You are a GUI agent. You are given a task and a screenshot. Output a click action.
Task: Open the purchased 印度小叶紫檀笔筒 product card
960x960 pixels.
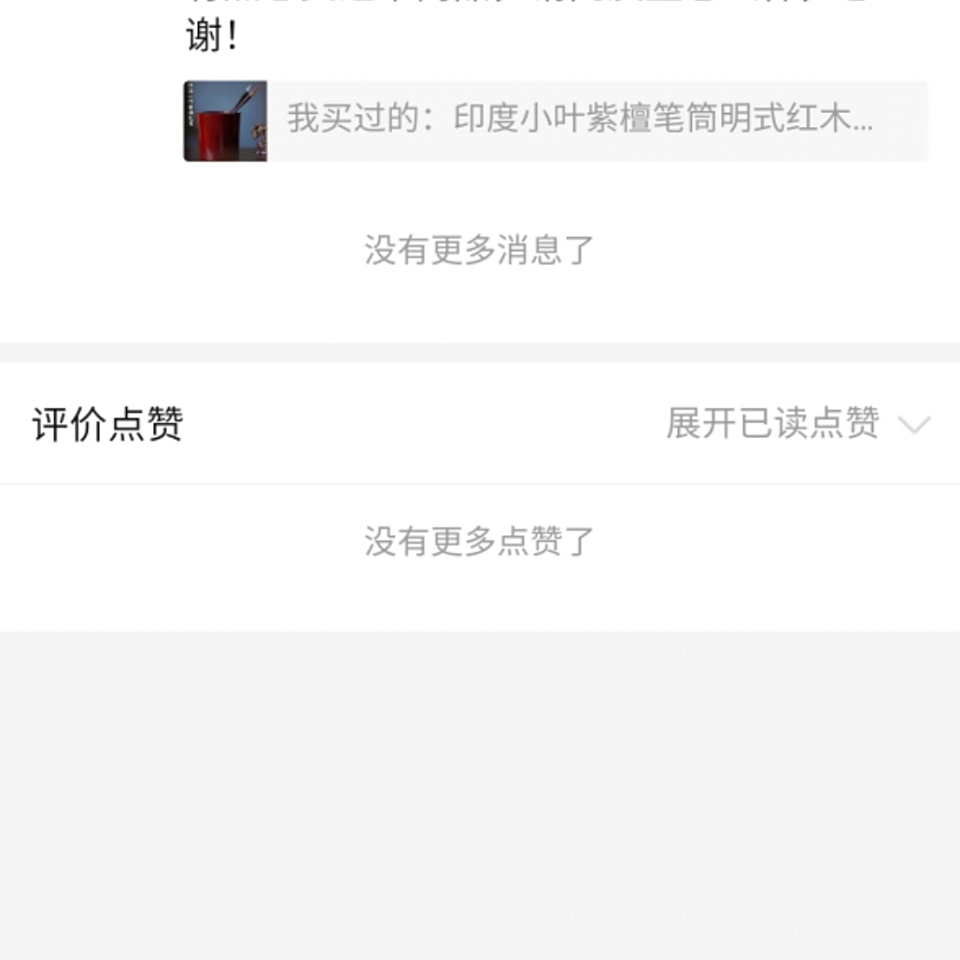point(555,121)
